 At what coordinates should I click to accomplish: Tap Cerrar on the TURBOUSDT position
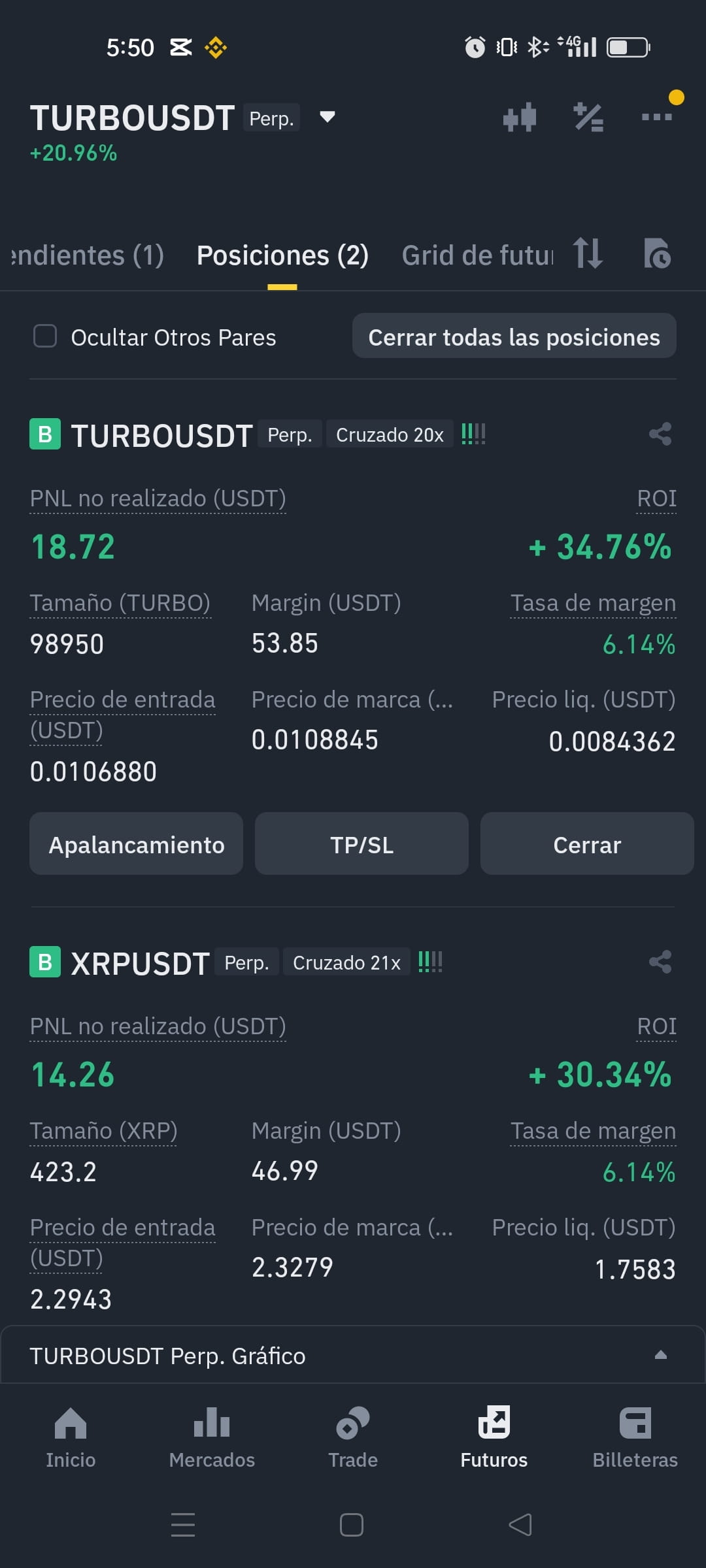[587, 843]
